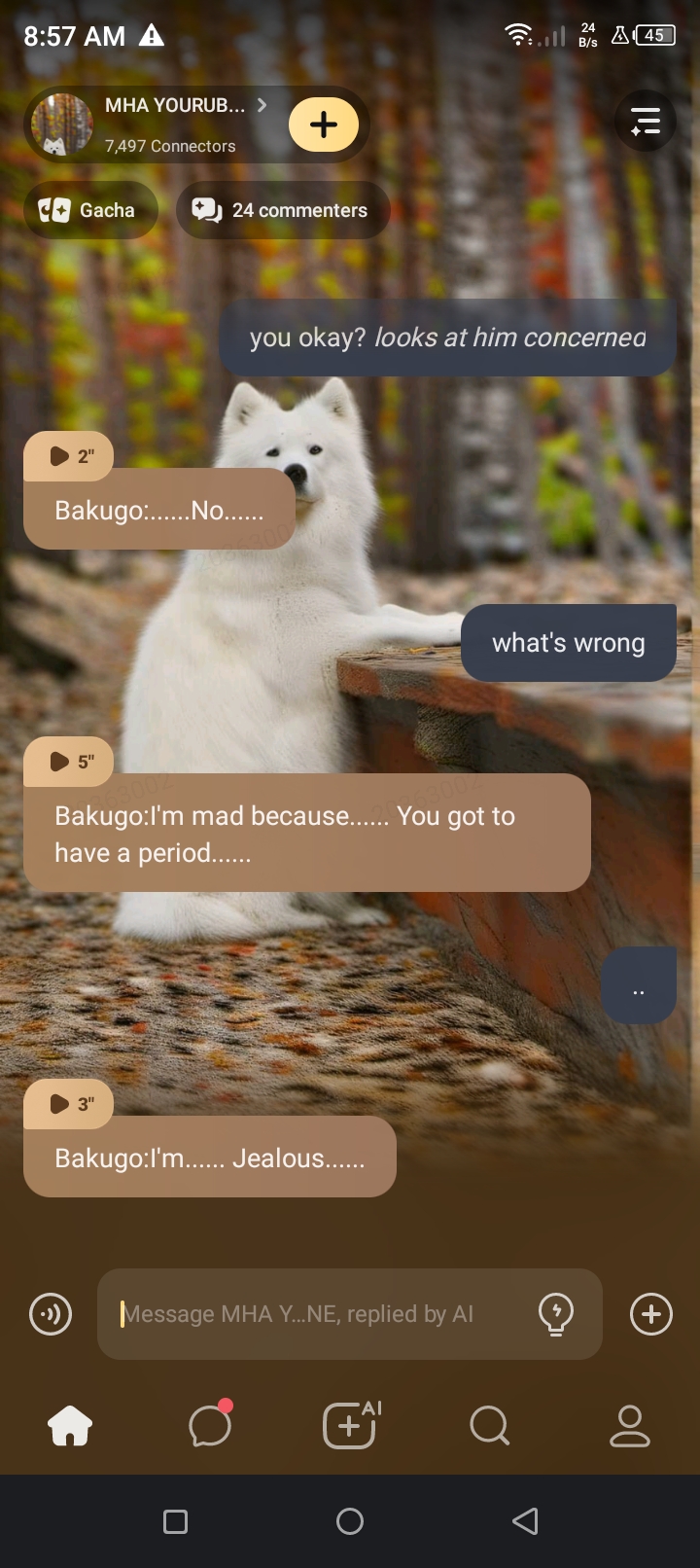Open the plus attachment menu by input
Viewport: 700px width, 1568px height.
(x=651, y=1315)
